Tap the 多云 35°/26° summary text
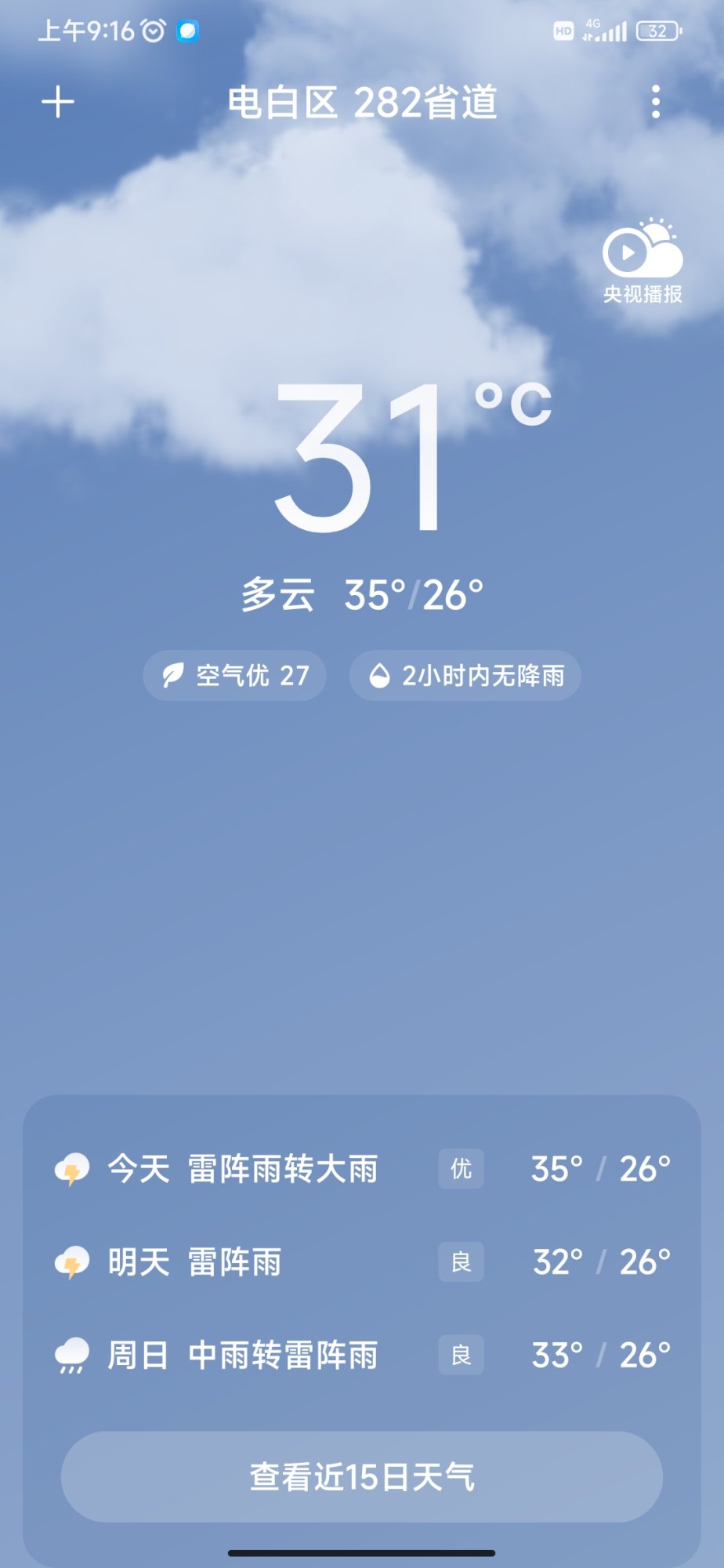The width and height of the screenshot is (724, 1568). pos(362,594)
